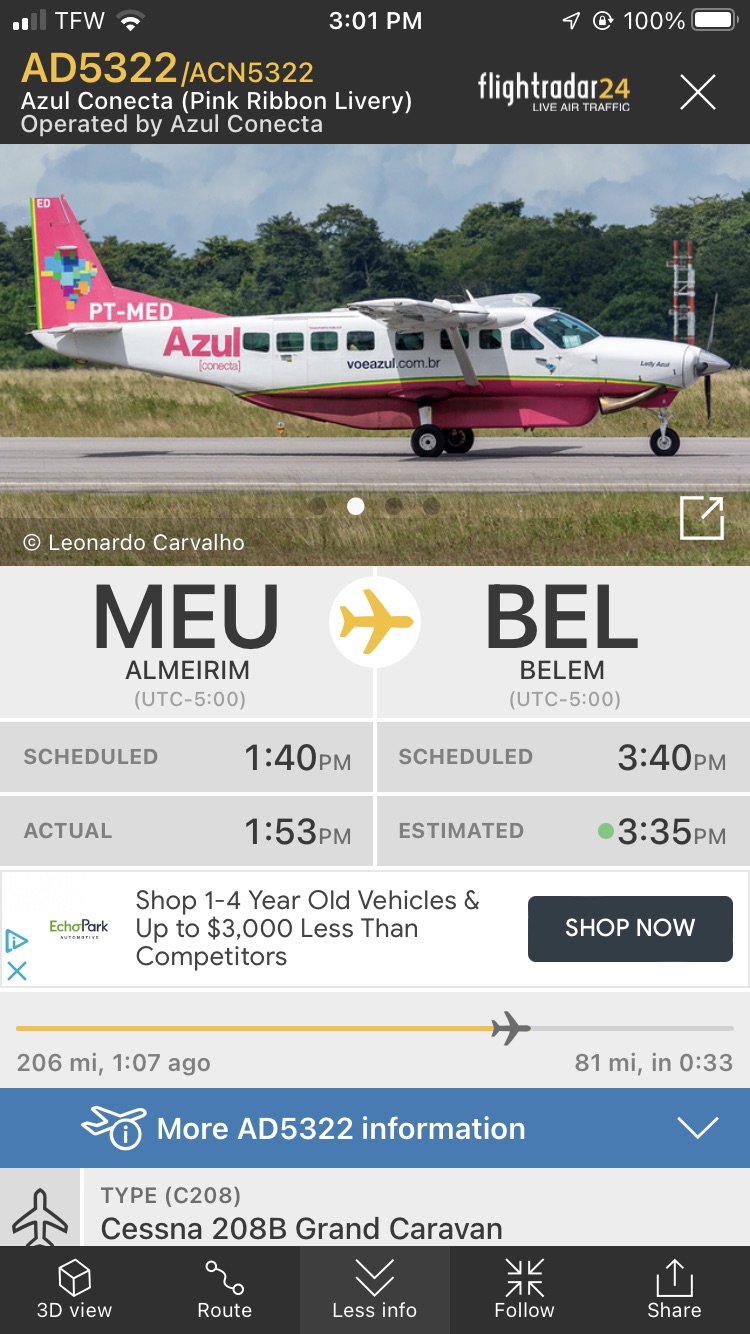Collapse details with Less info
The height and width of the screenshot is (1334, 750).
click(x=374, y=1289)
